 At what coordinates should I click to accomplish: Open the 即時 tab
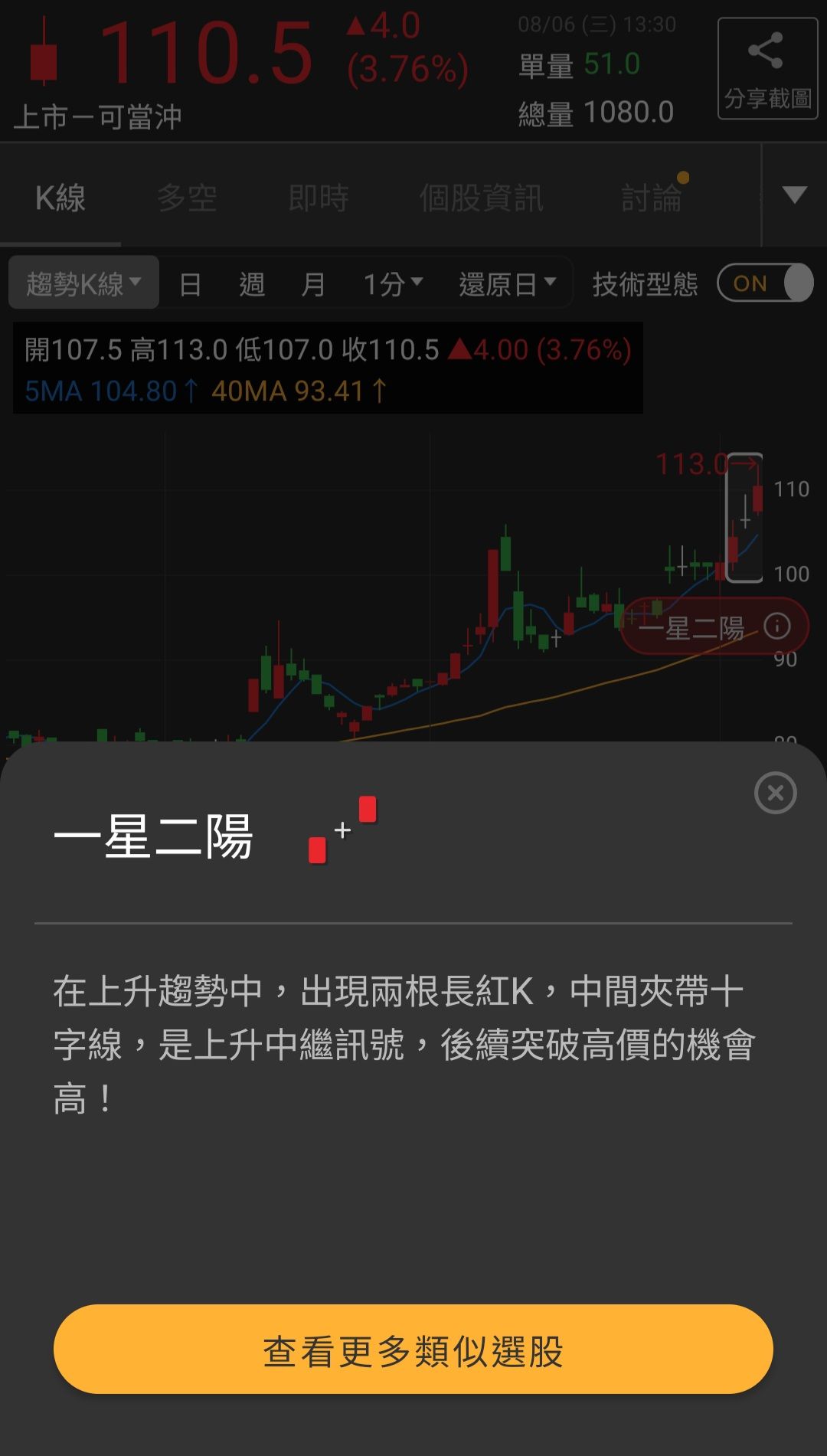coord(319,198)
